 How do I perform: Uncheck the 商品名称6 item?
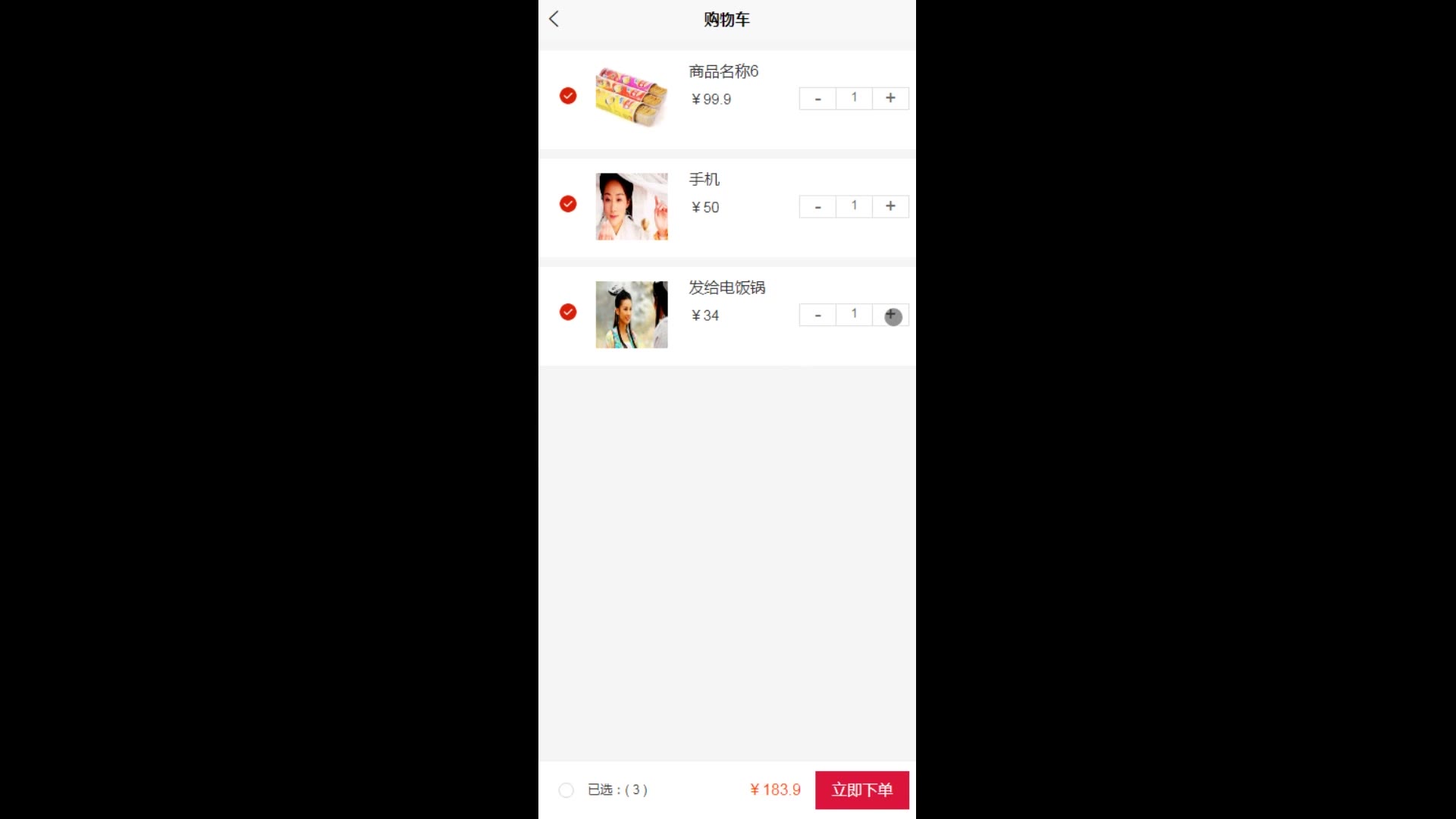(x=568, y=96)
